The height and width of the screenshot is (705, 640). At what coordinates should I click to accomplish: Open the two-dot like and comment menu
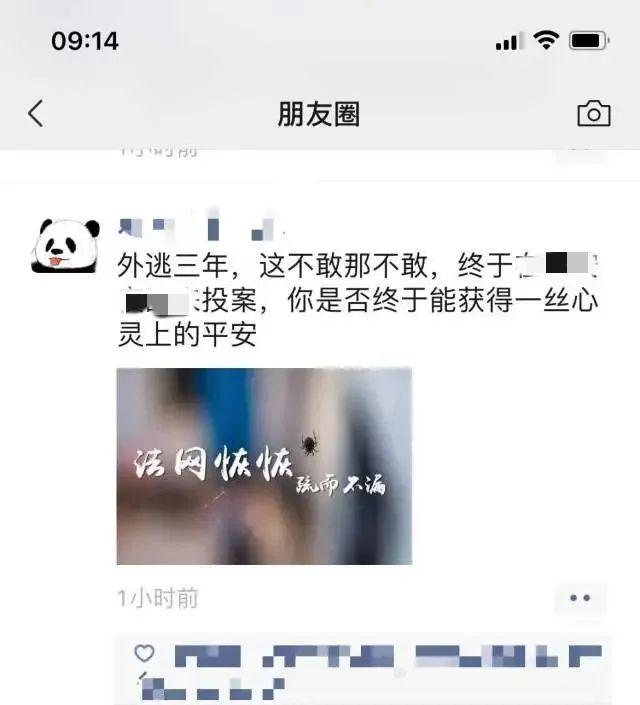pos(580,598)
